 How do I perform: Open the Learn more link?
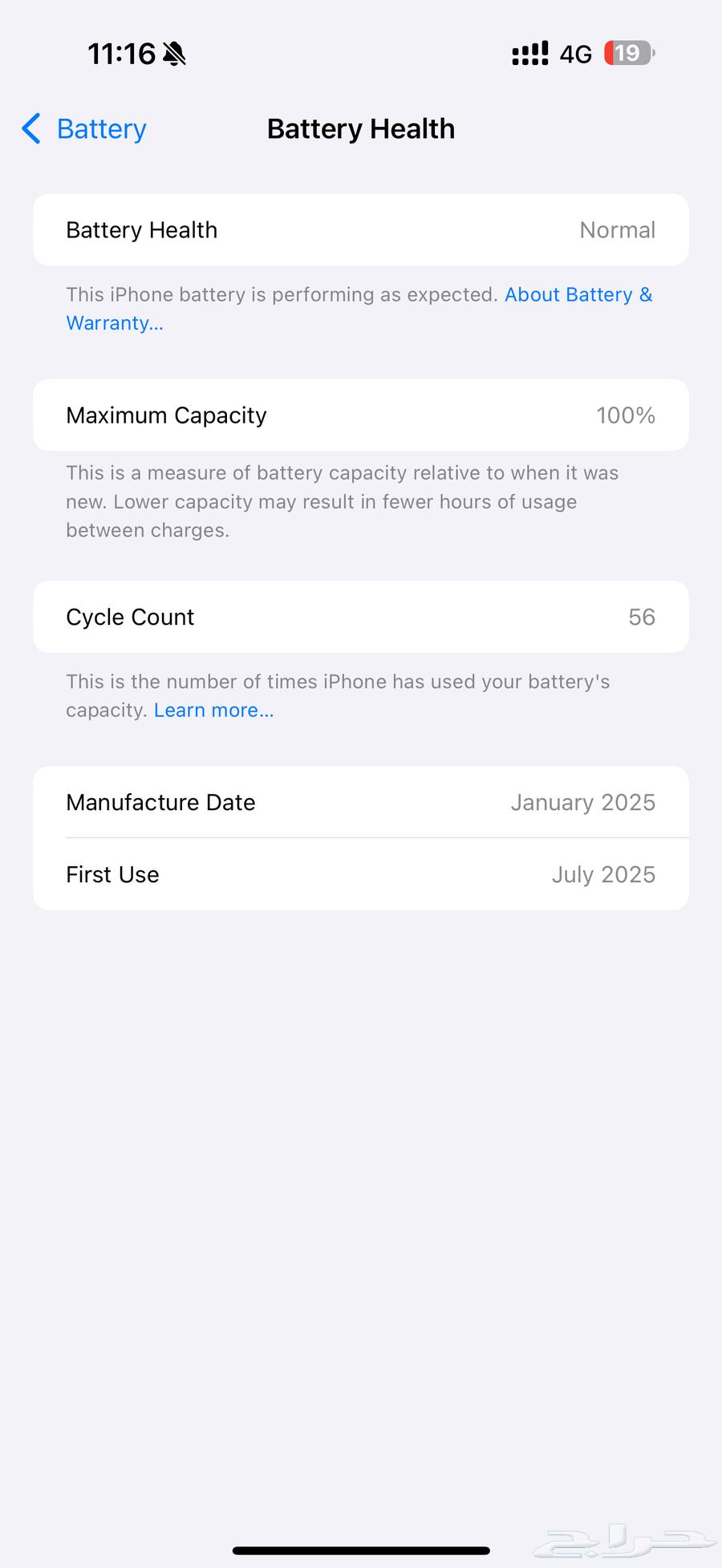[213, 710]
